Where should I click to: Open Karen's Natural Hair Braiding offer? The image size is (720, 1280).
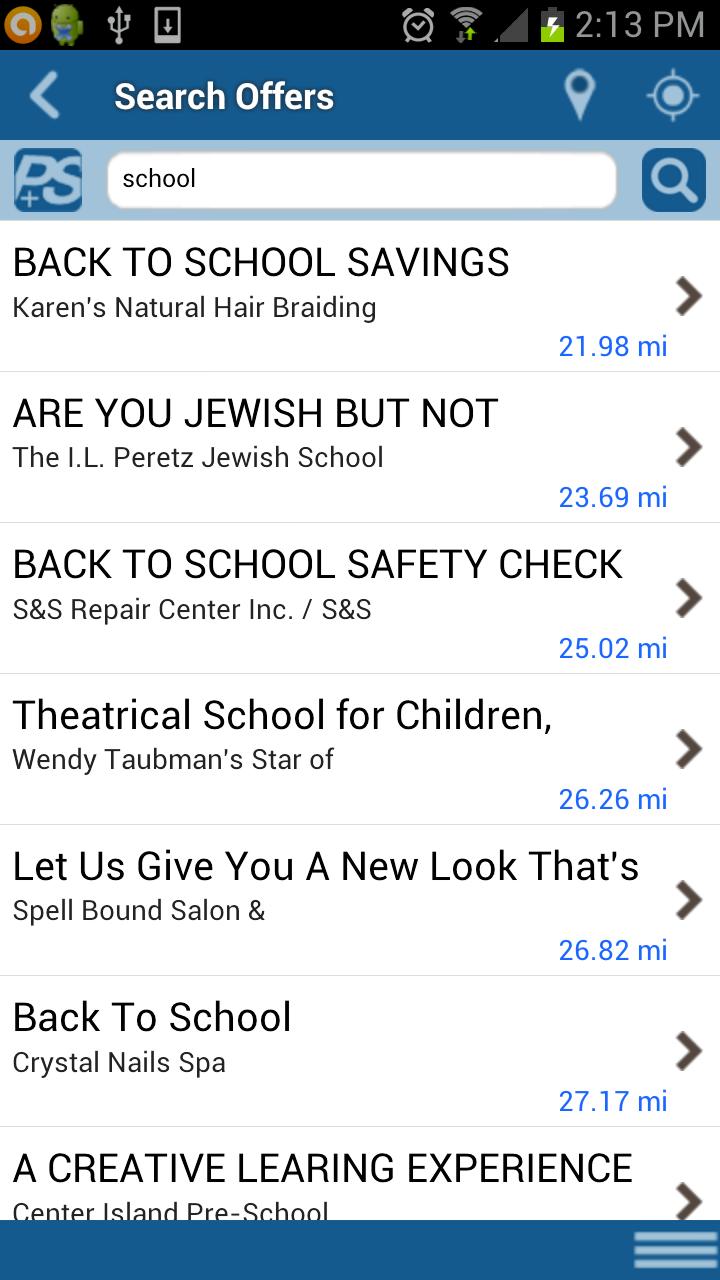360,296
